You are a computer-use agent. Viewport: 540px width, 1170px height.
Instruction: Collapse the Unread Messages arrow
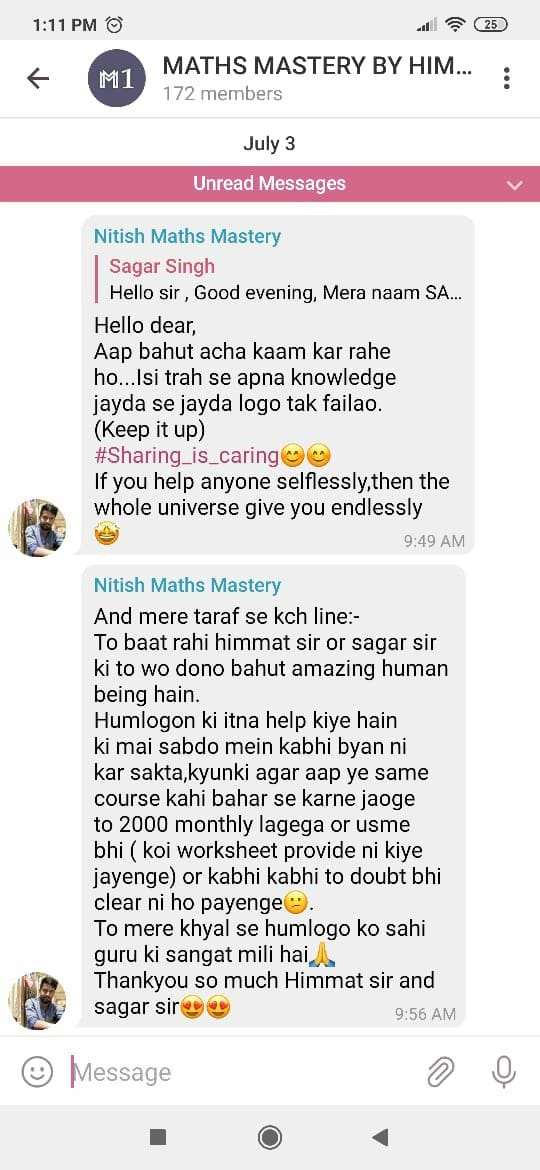pyautogui.click(x=515, y=185)
